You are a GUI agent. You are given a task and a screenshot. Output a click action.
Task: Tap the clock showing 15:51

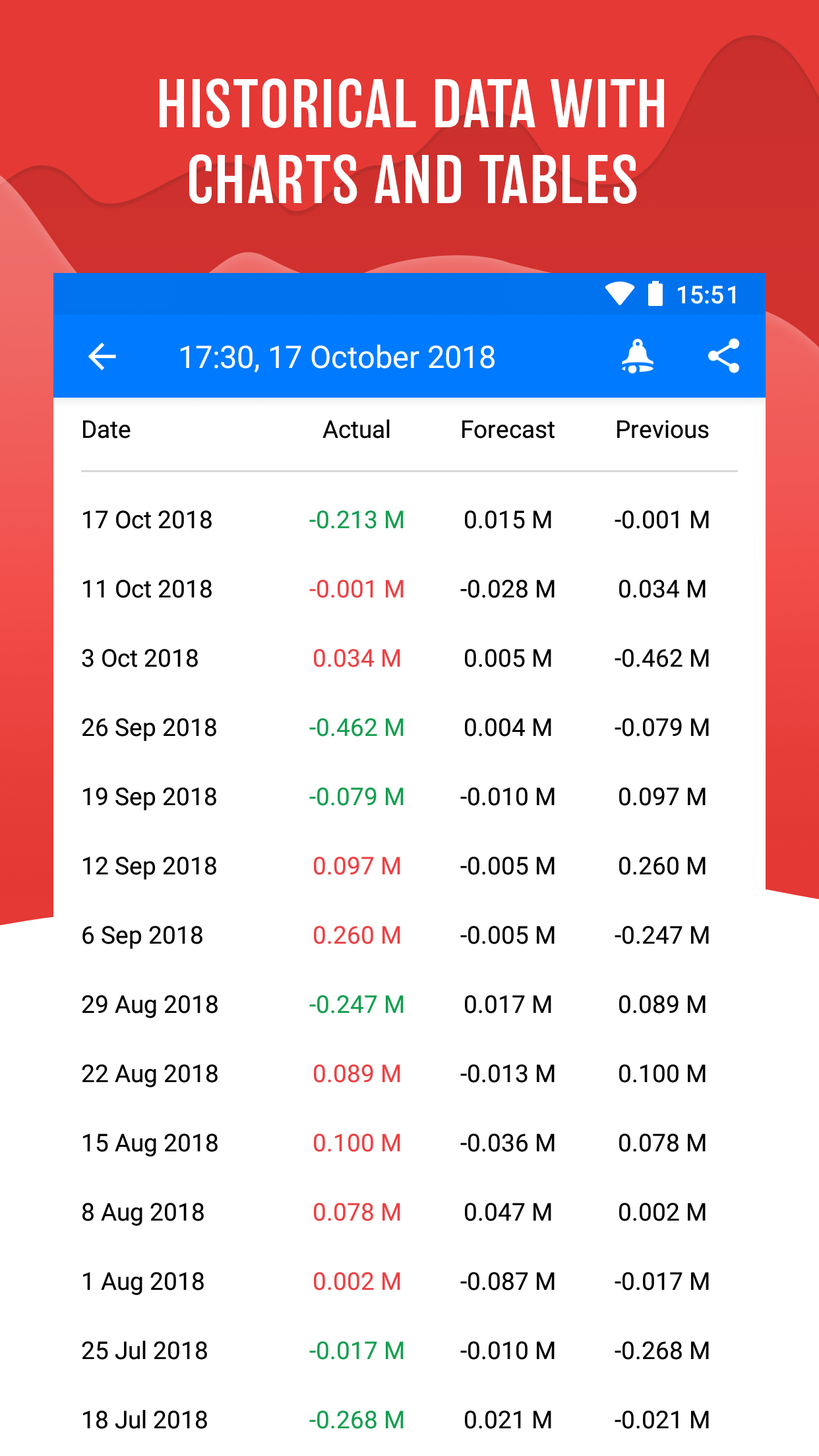(708, 295)
